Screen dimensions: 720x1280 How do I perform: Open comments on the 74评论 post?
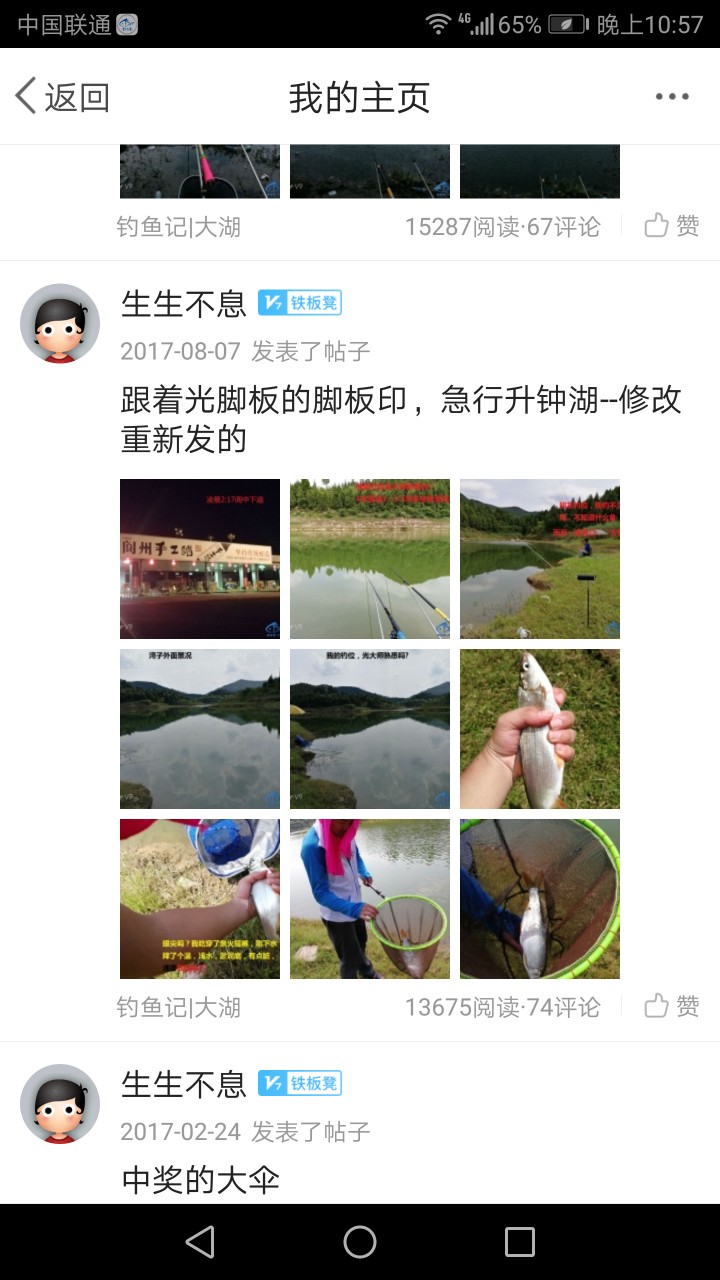pyautogui.click(x=565, y=1007)
